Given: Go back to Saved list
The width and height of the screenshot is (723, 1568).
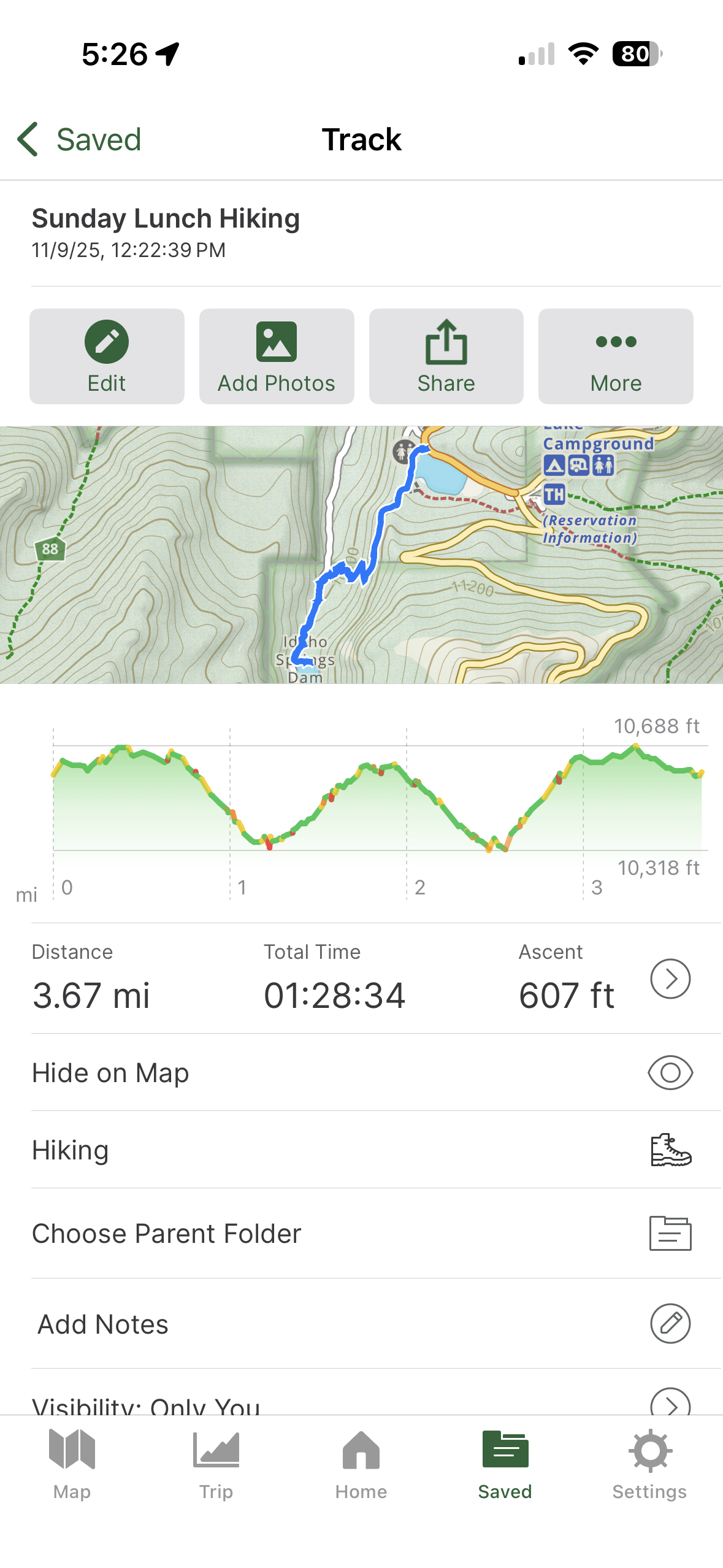Looking at the screenshot, I should click(80, 139).
